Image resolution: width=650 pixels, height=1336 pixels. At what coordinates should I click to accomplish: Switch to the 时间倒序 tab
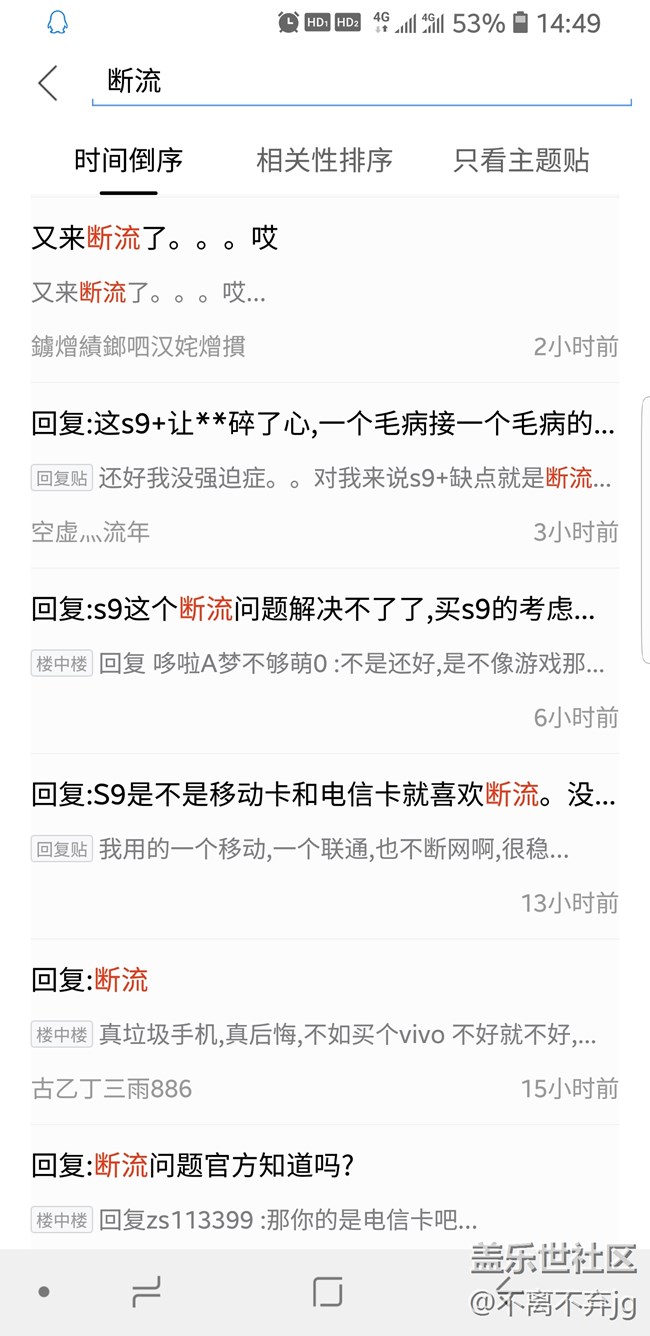(128, 160)
